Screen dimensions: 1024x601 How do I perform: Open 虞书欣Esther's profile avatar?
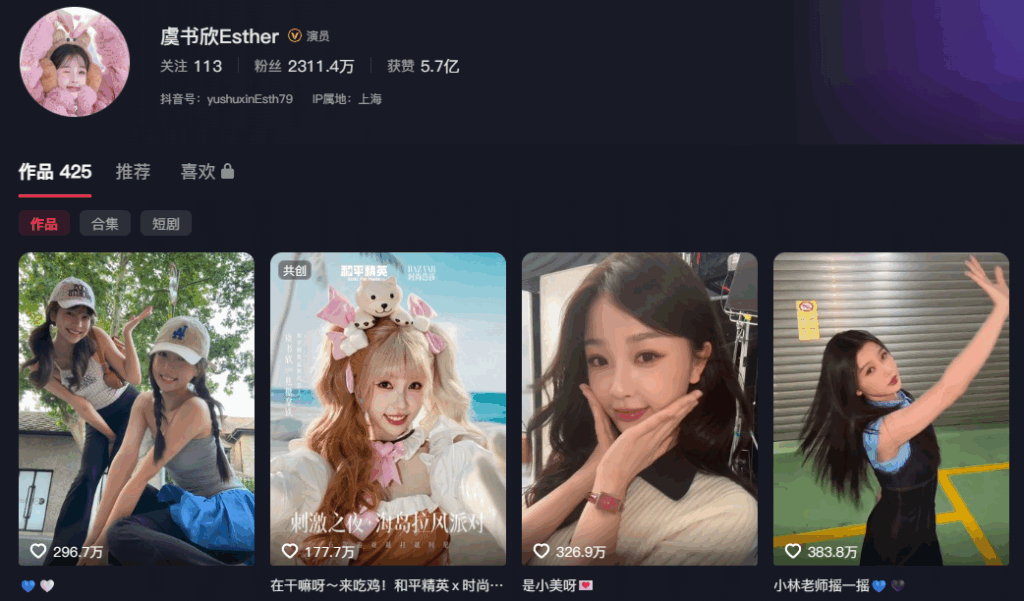click(x=75, y=62)
